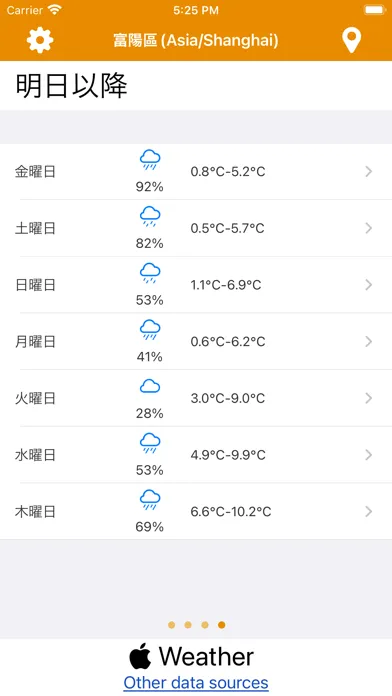Open the 土曜日 forecast details
392x696 pixels.
point(196,228)
